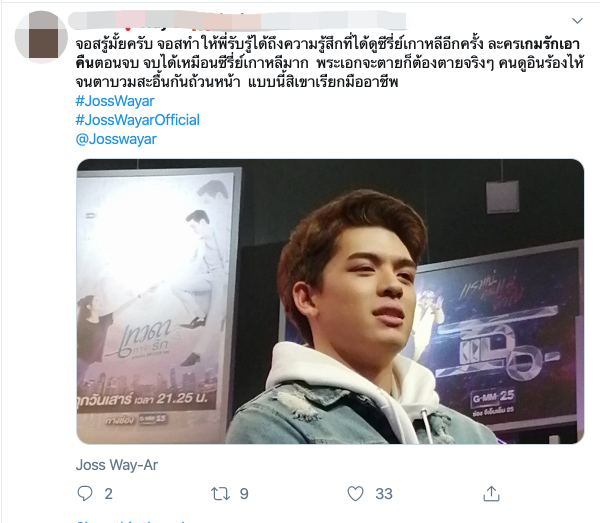This screenshot has height=523, width=600.
Task: View the attached Joss Way-Ar photo
Action: click(x=330, y=301)
